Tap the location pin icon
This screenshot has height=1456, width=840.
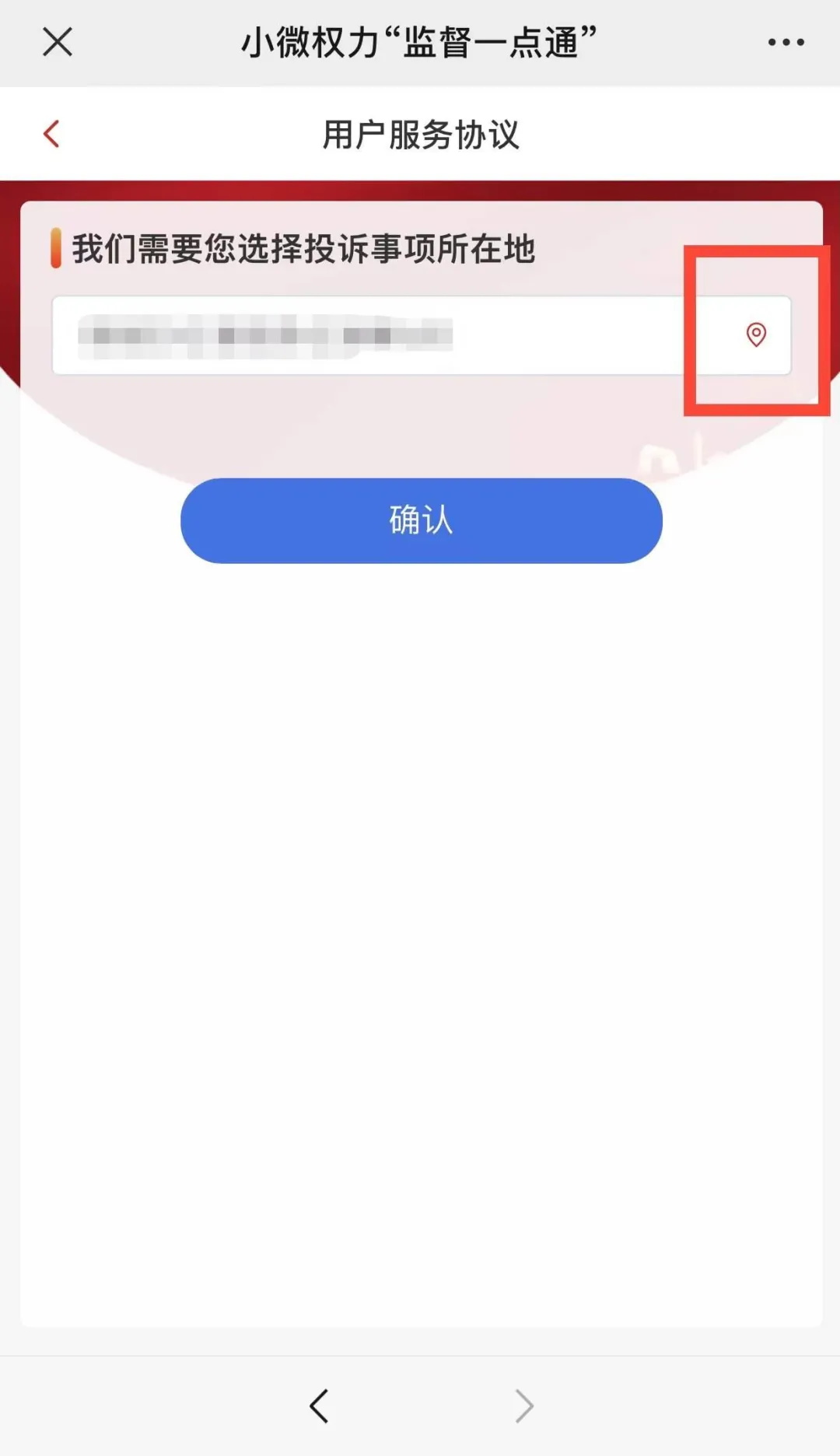[756, 334]
